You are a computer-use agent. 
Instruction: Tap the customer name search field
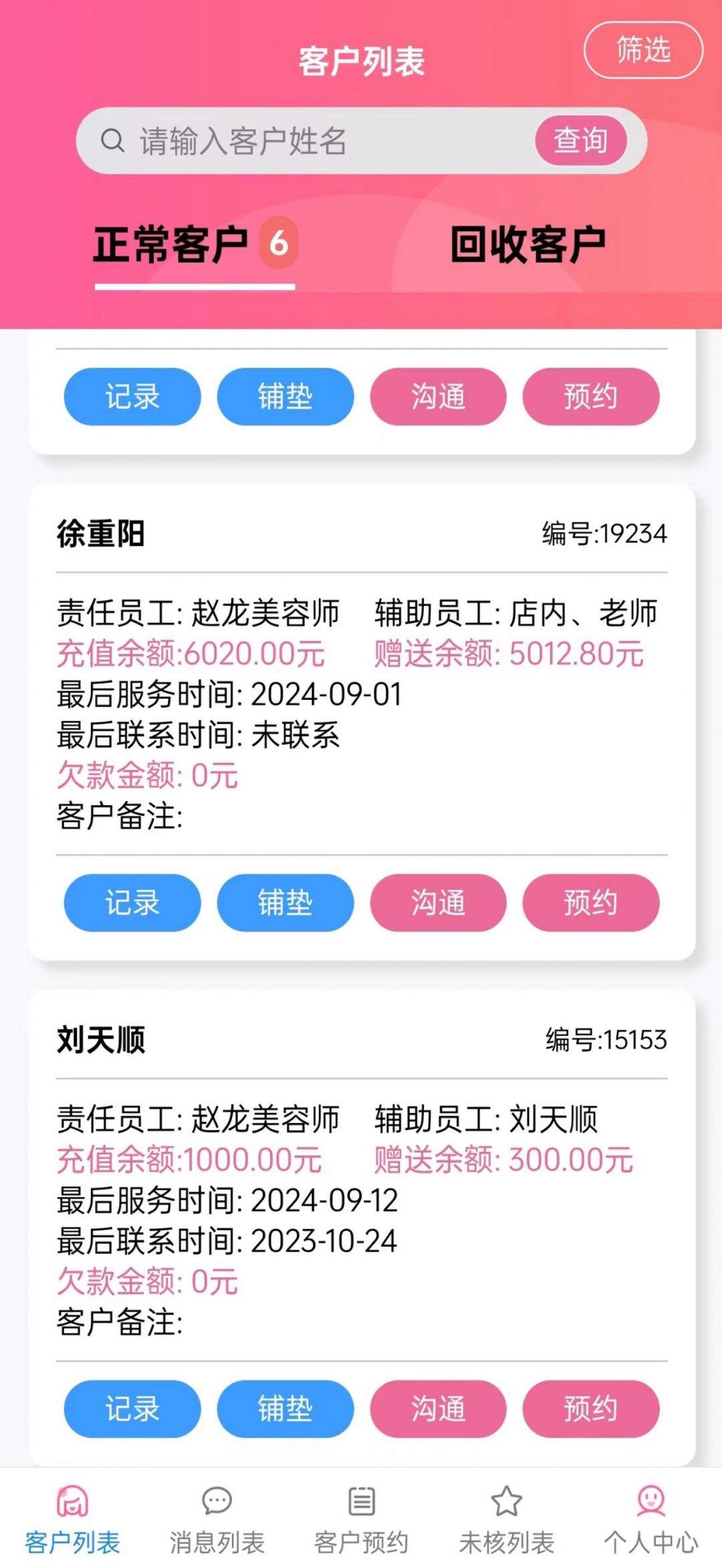coord(321,141)
